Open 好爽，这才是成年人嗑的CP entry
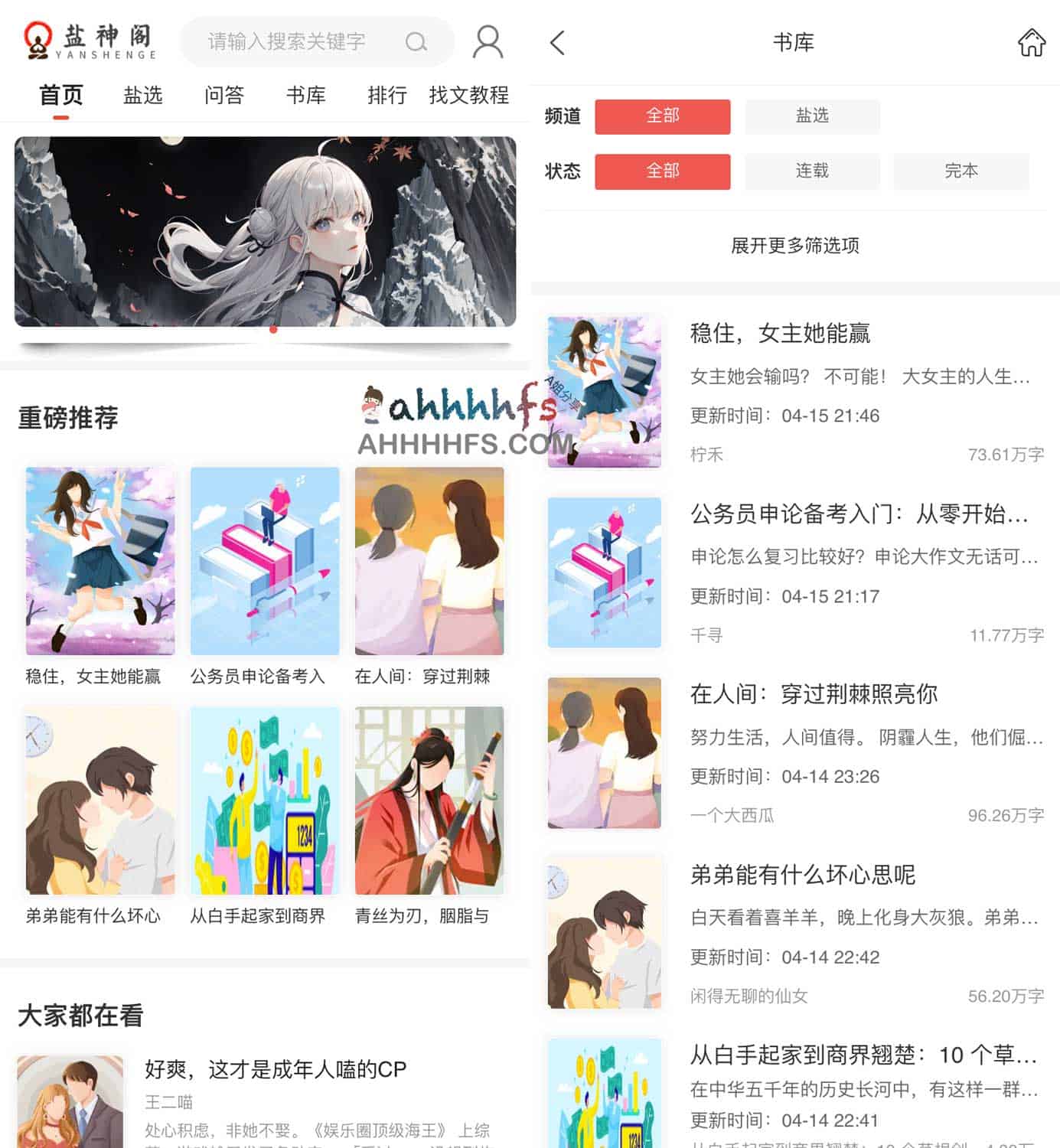 point(276,1069)
